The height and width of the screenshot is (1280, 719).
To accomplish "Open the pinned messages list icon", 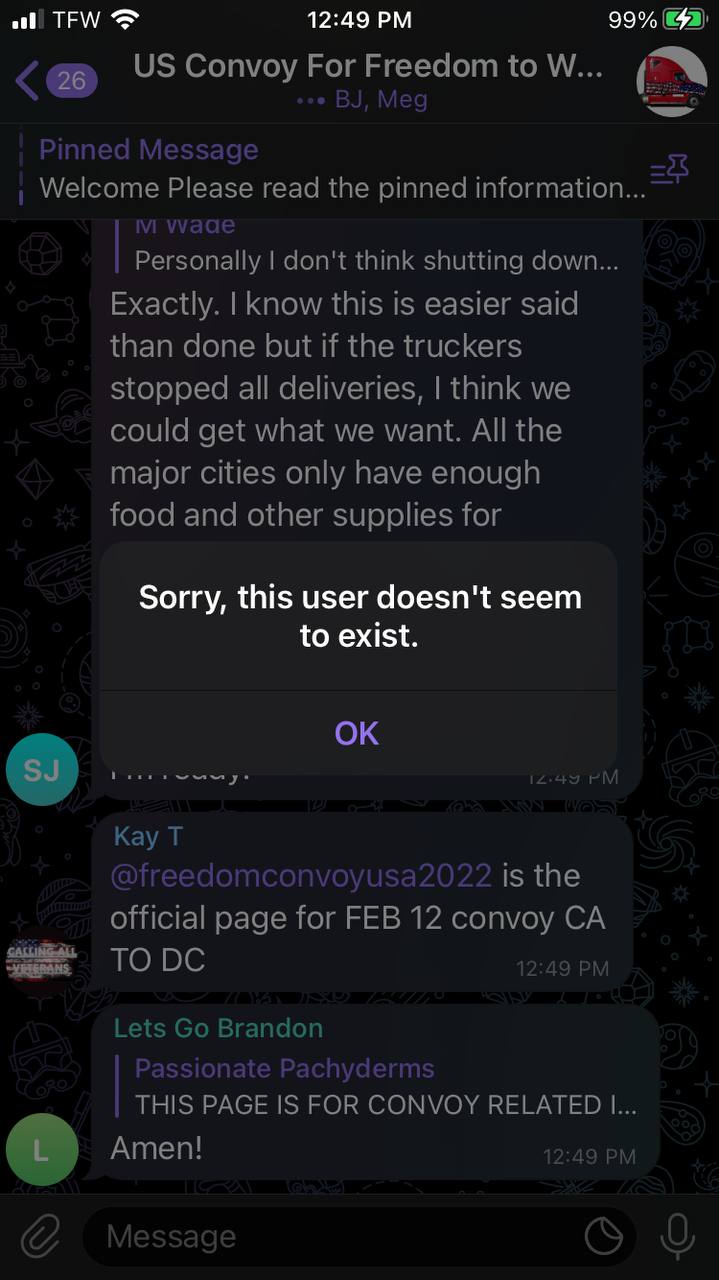I will tap(669, 171).
